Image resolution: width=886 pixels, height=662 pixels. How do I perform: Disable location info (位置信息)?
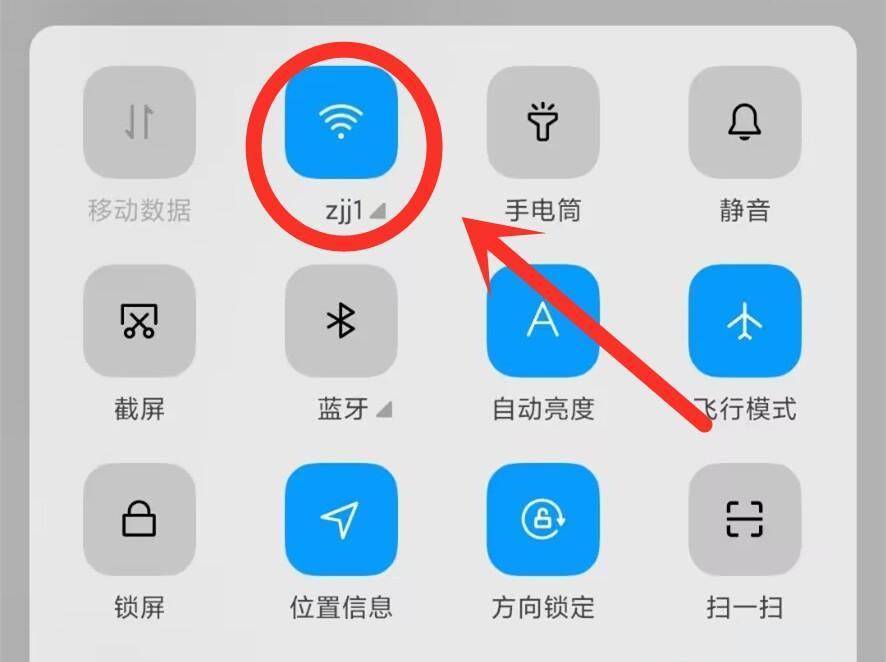[341, 519]
